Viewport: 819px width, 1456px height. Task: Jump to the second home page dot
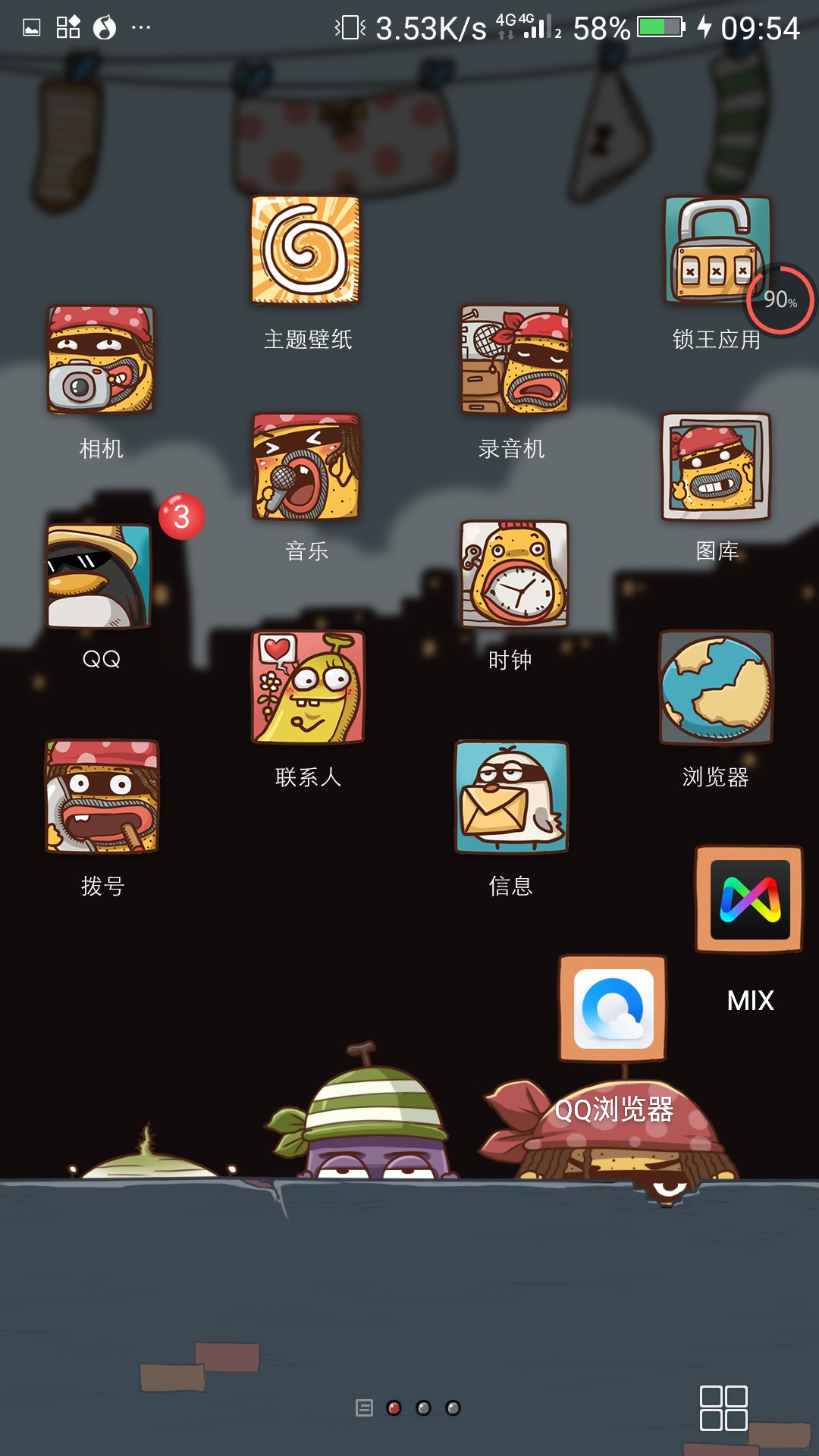[x=423, y=1408]
